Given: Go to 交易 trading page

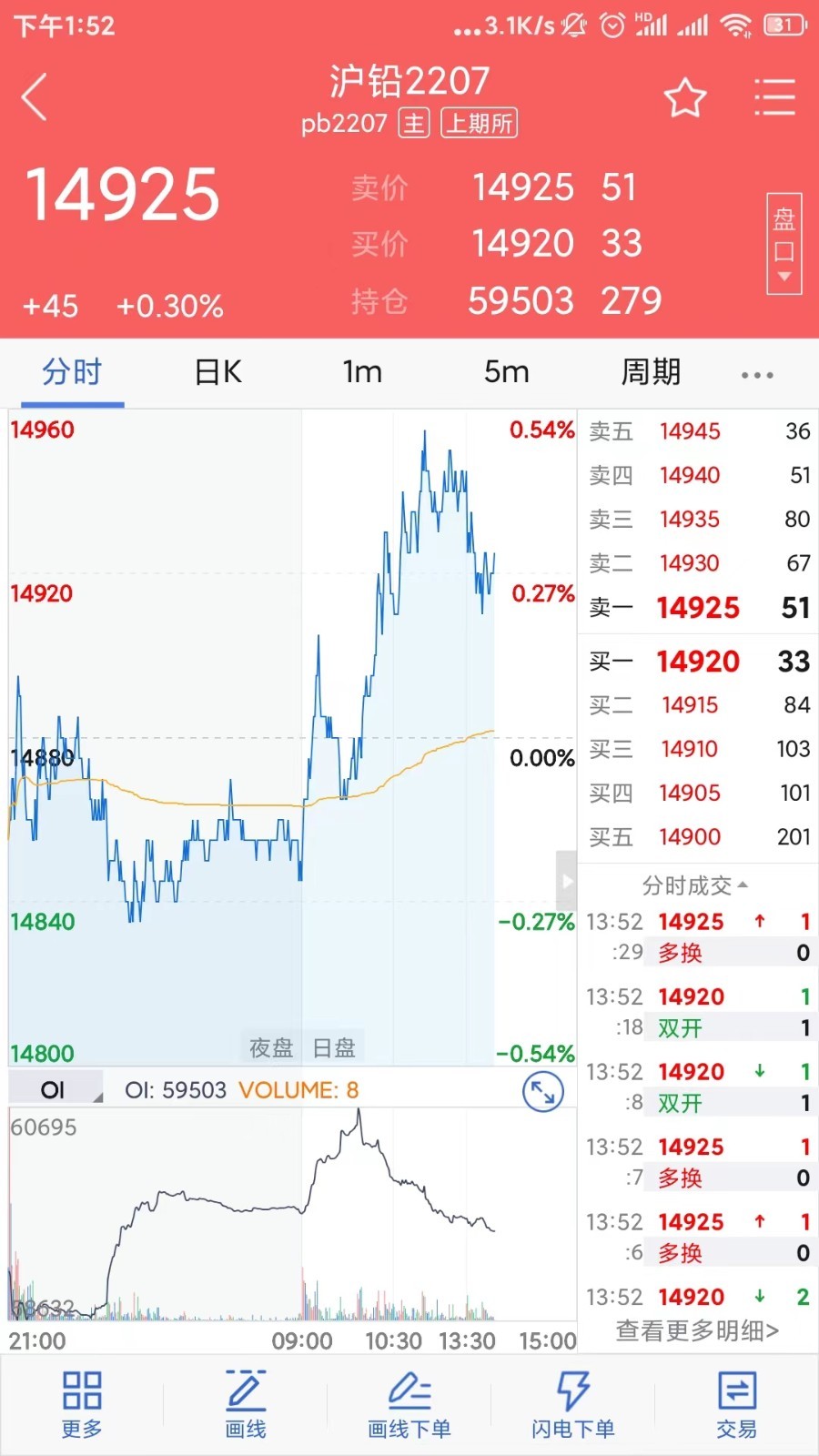Looking at the screenshot, I should (737, 1404).
